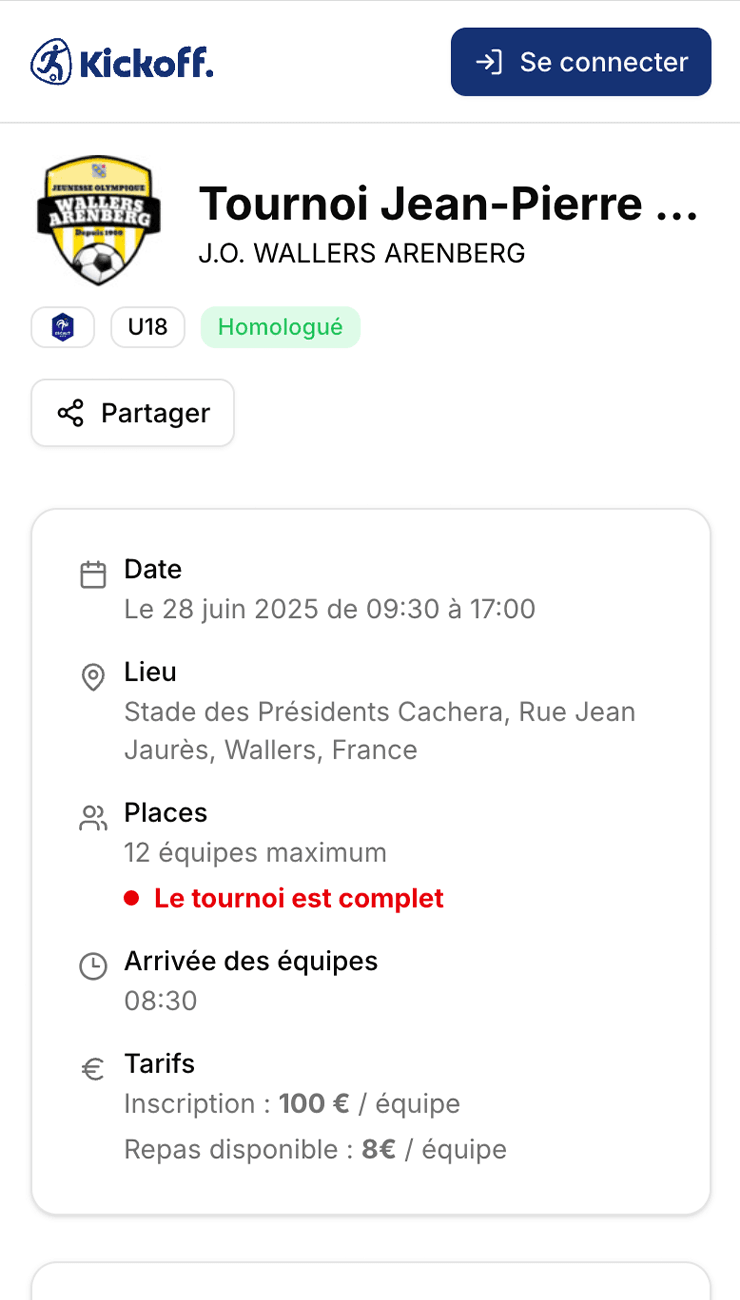Click the Kickoff soccer player logo icon
Image resolution: width=740 pixels, height=1300 pixels.
click(50, 61)
